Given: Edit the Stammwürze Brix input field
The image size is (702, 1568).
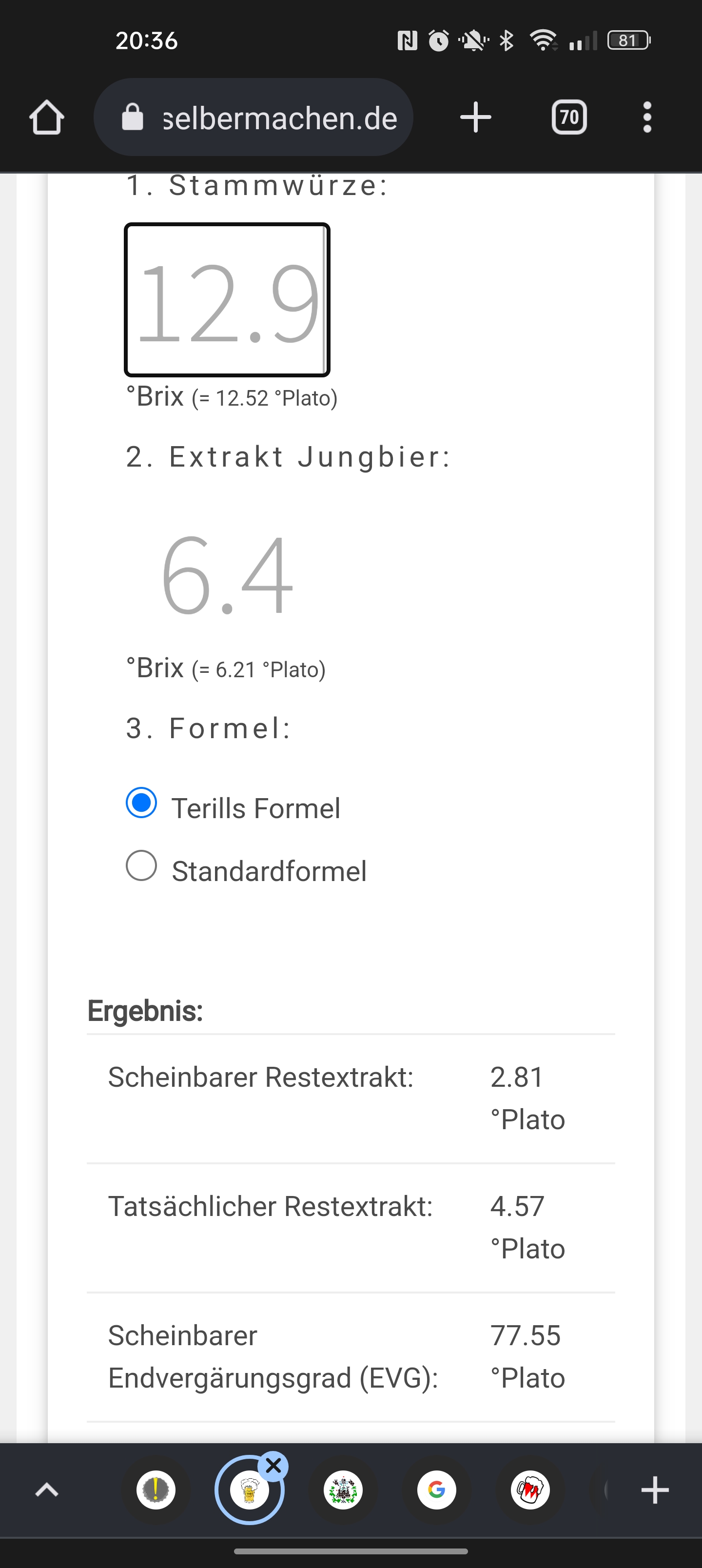Looking at the screenshot, I should coord(227,300).
